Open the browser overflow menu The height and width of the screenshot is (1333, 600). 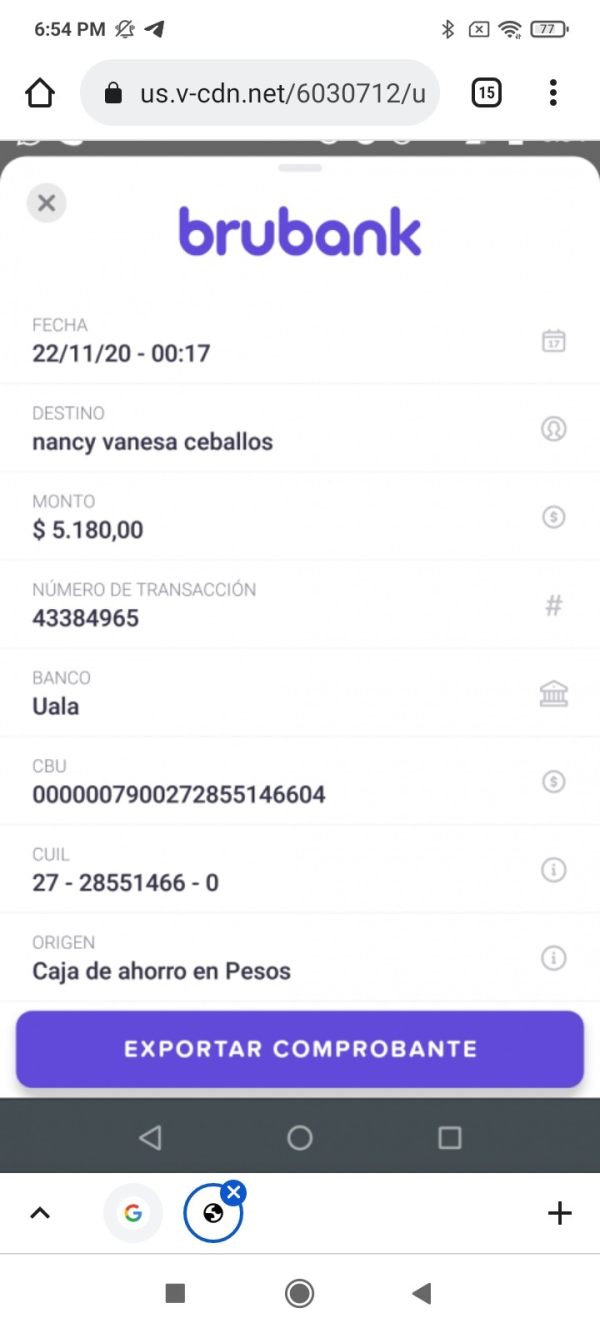pyautogui.click(x=553, y=93)
